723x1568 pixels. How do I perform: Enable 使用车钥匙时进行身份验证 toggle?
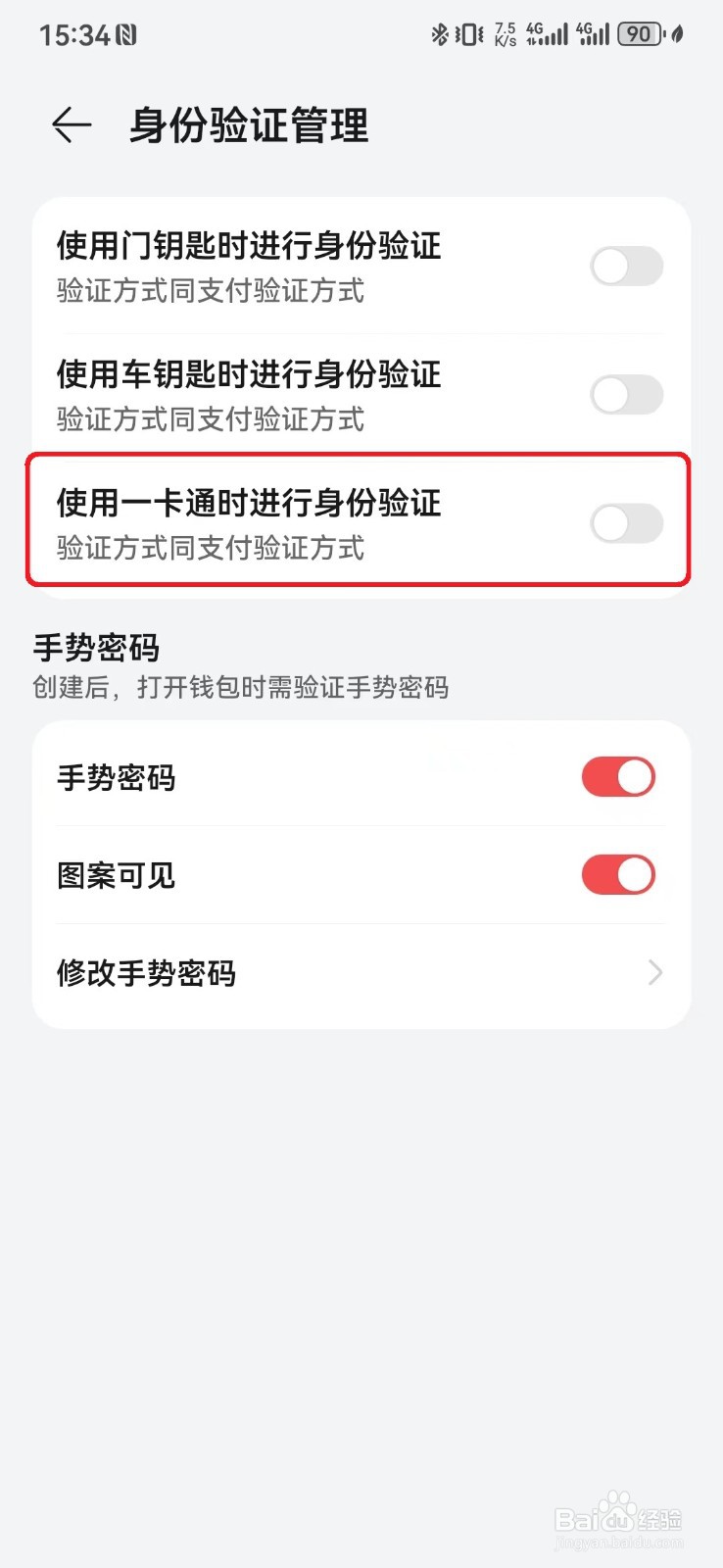[x=626, y=395]
